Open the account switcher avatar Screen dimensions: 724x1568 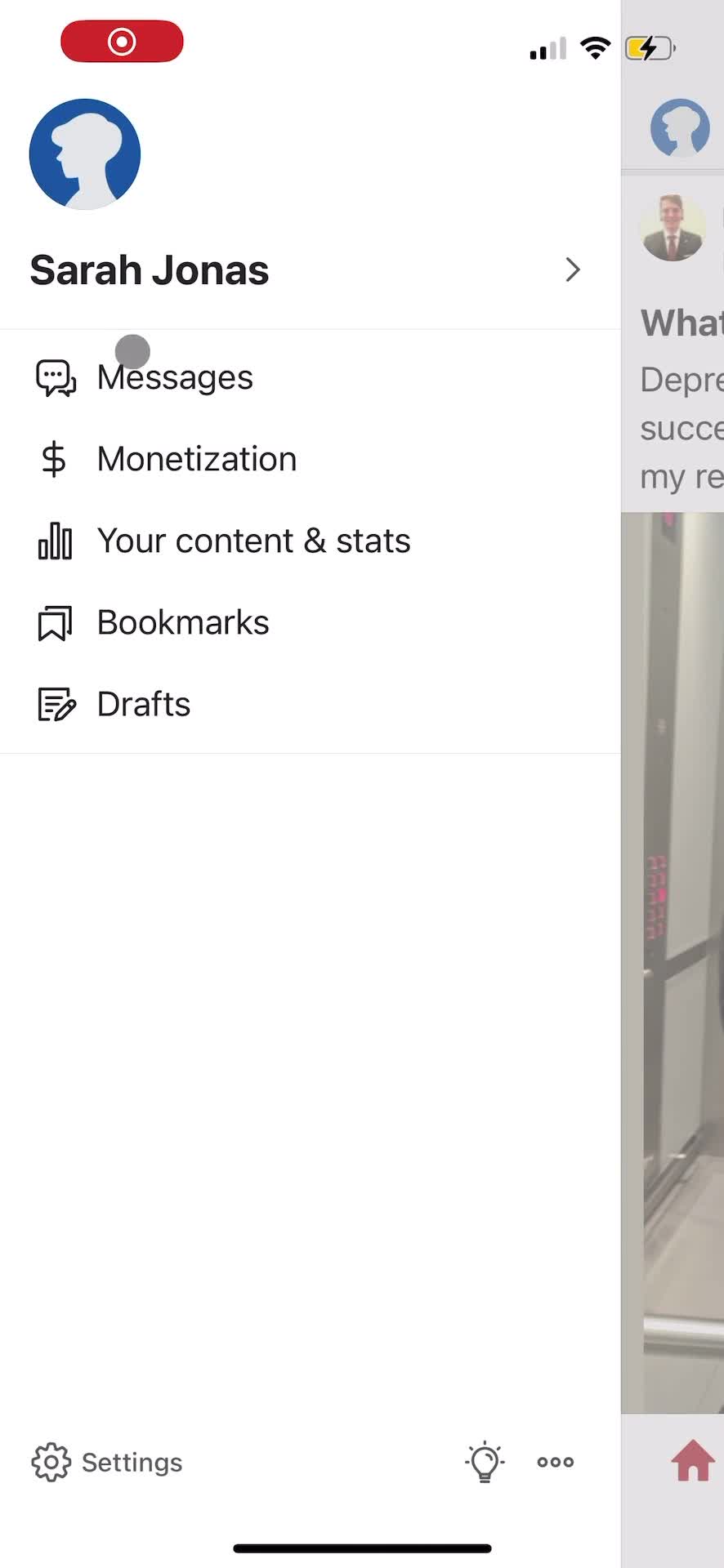85,154
